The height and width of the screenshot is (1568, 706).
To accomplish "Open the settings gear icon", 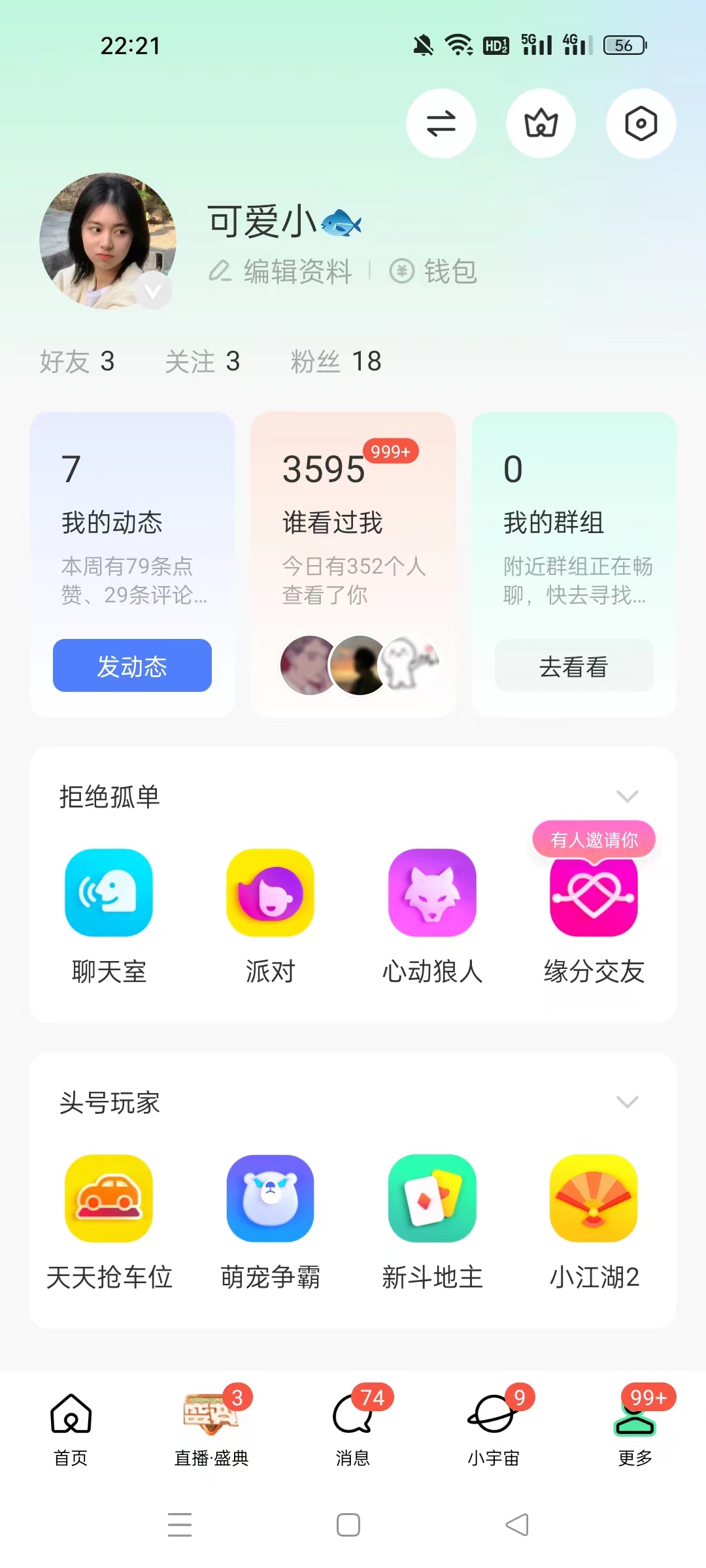I will 640,123.
